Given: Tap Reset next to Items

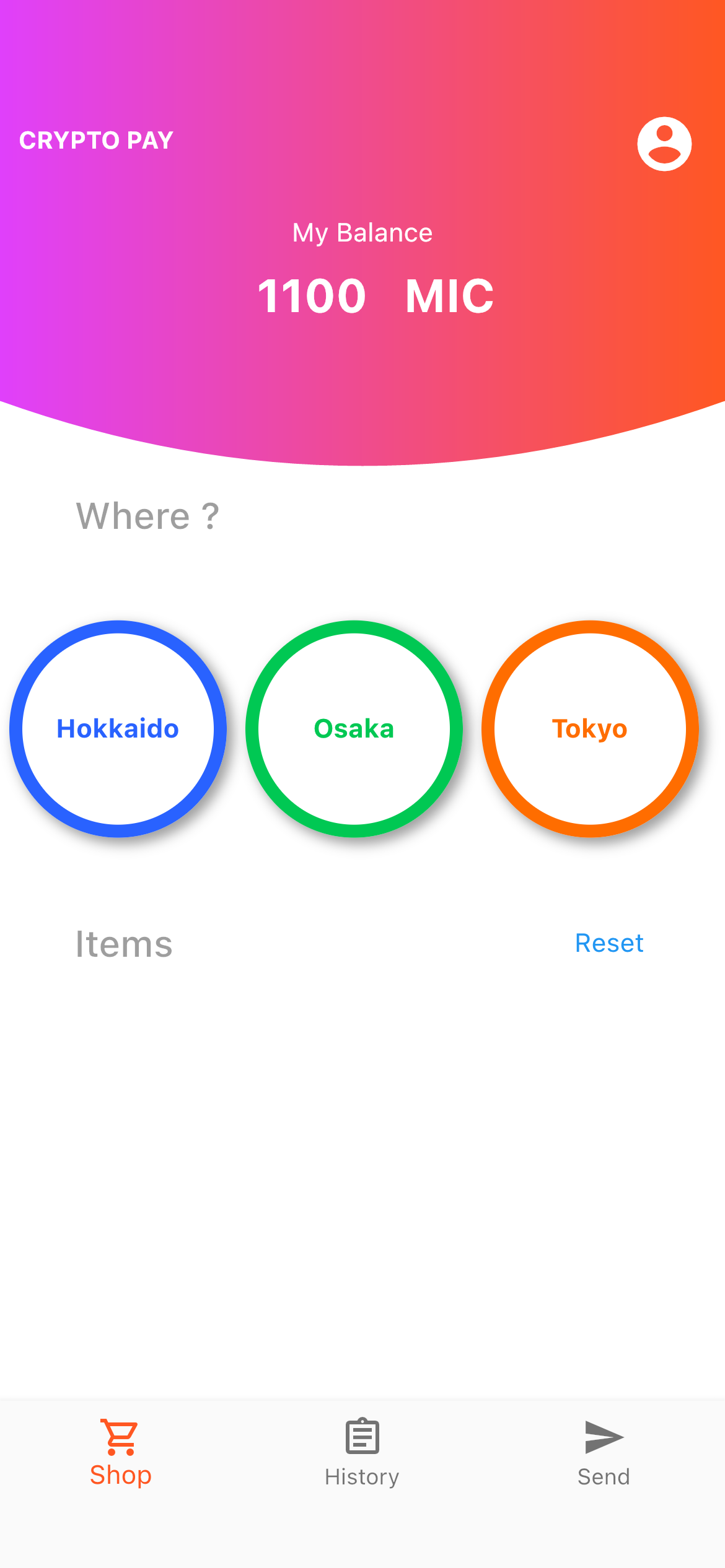Looking at the screenshot, I should [x=609, y=943].
